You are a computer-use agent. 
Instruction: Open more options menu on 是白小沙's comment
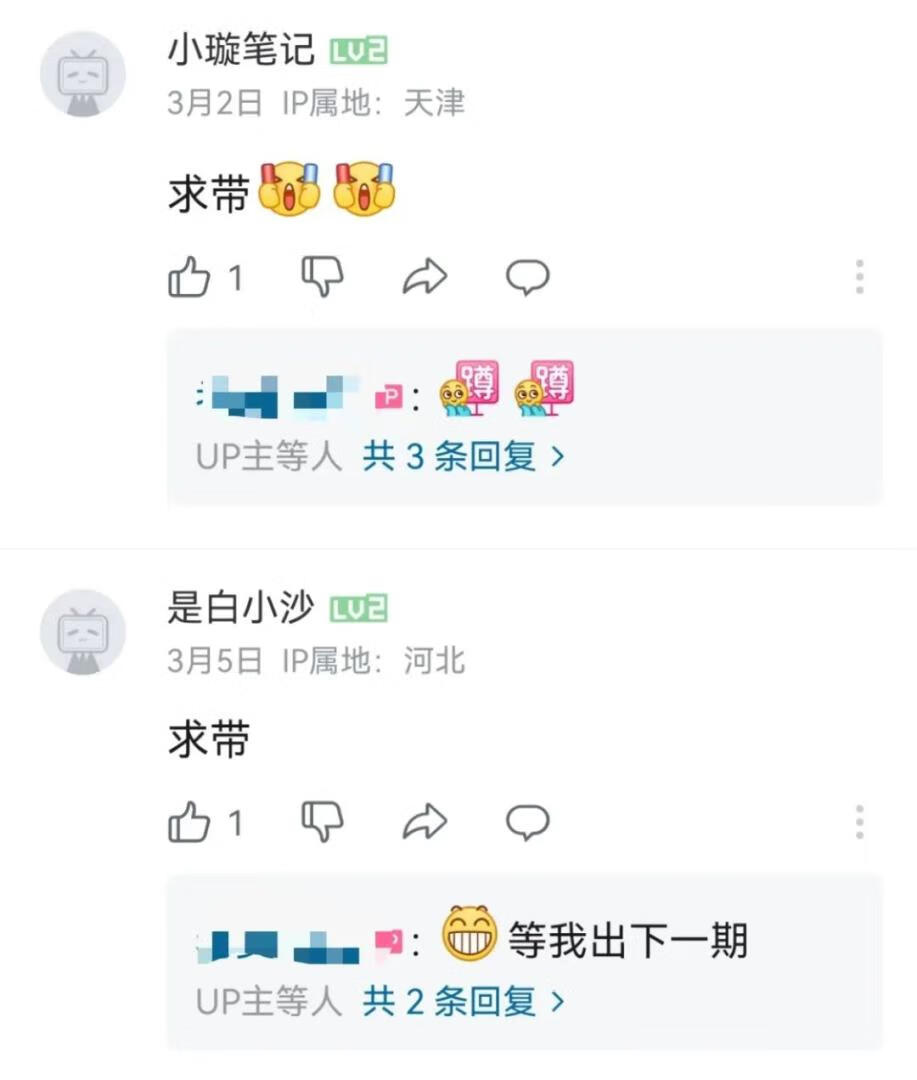tap(858, 823)
